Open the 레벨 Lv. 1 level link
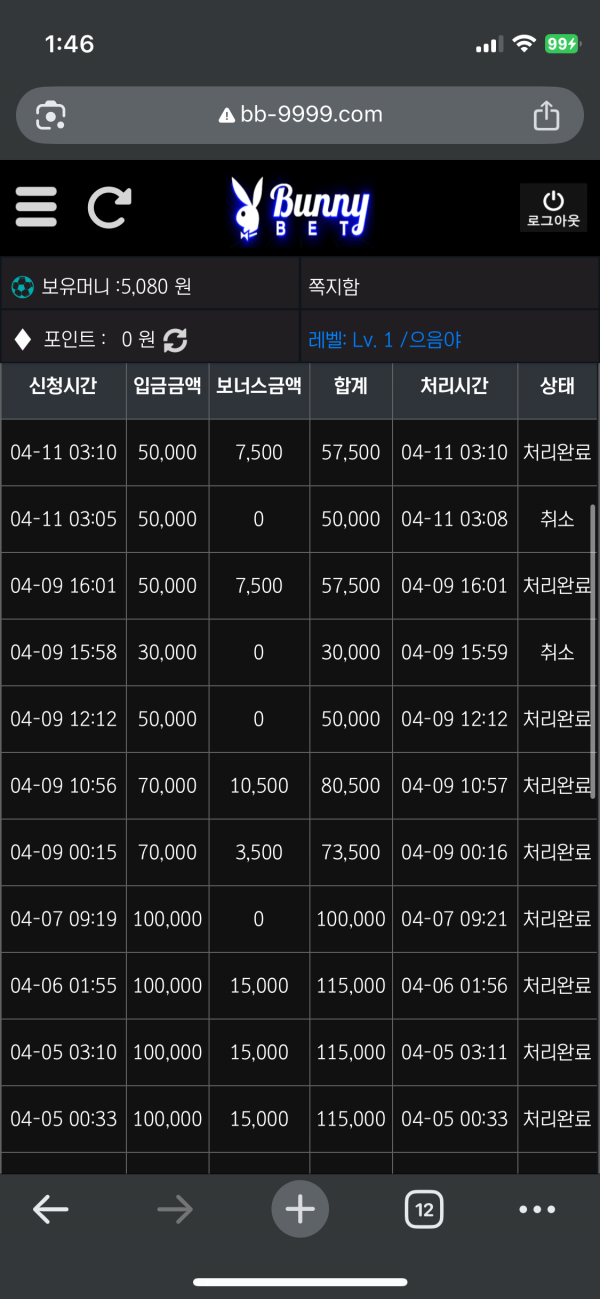This screenshot has height=1299, width=600. [x=385, y=340]
